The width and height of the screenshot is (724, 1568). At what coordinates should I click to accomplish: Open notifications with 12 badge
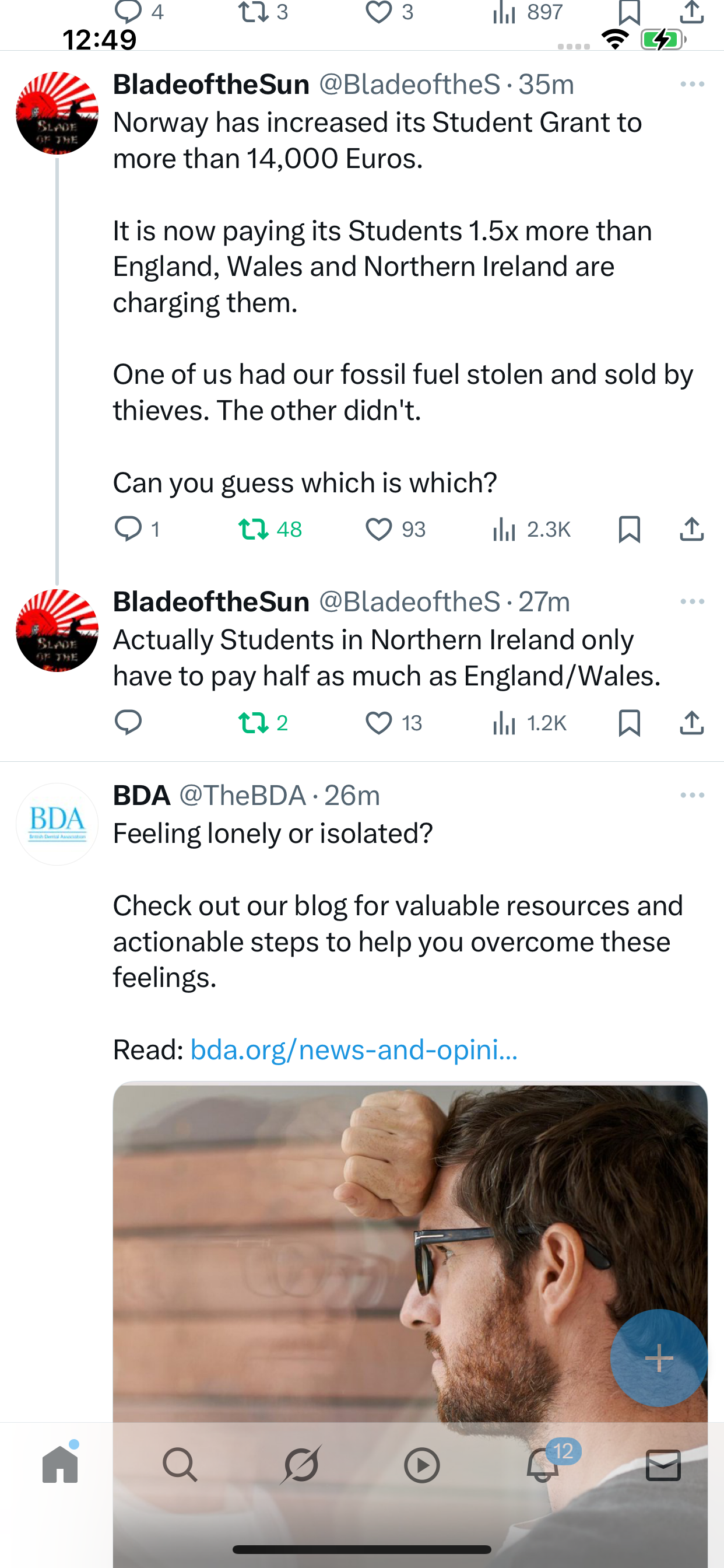click(543, 1465)
